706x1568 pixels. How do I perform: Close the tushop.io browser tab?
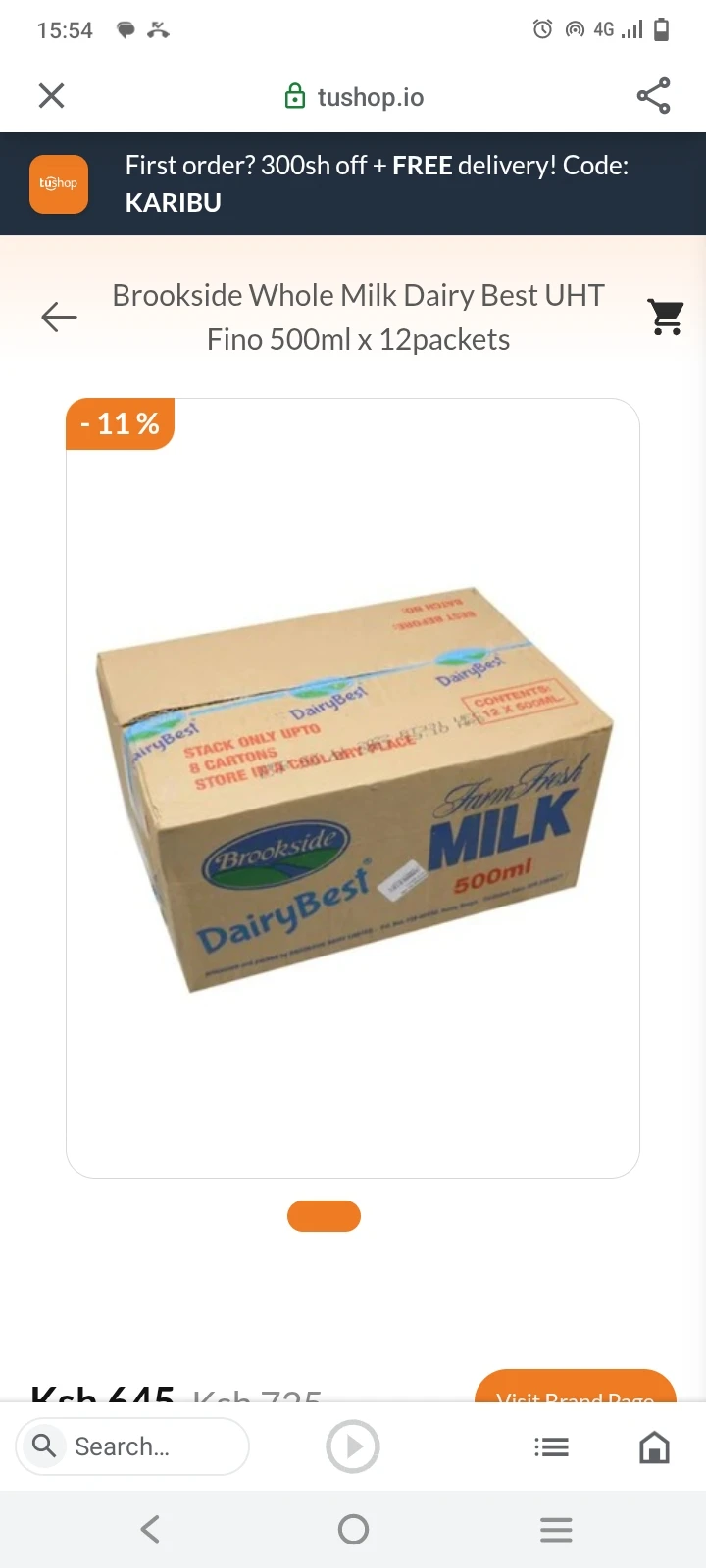pos(51,95)
